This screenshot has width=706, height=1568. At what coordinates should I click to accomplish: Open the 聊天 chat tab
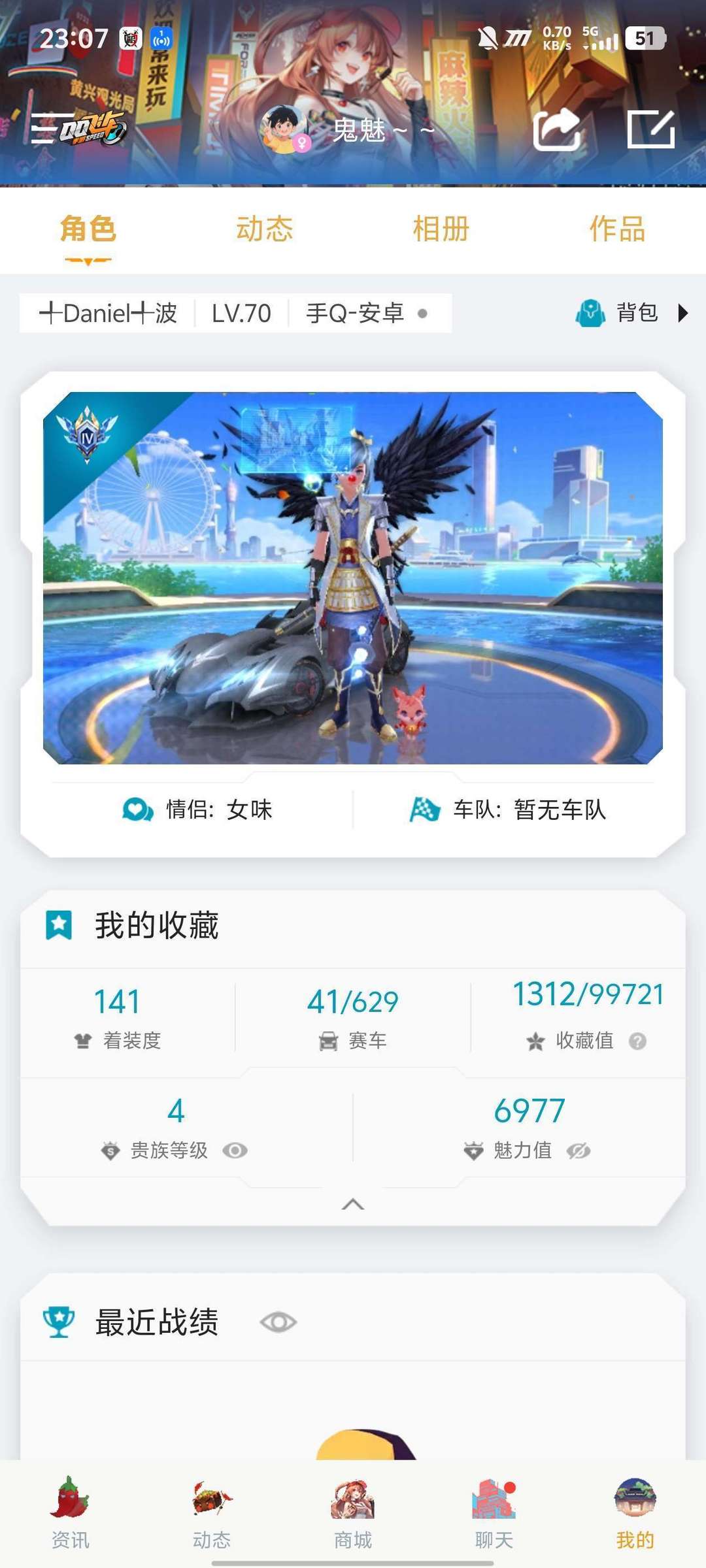(494, 1512)
